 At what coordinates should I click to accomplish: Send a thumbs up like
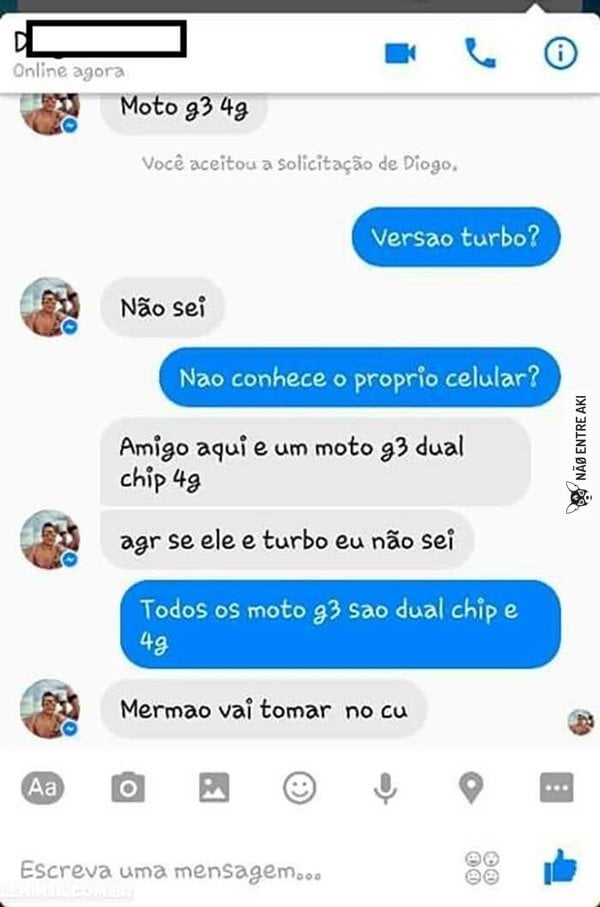pyautogui.click(x=560, y=866)
